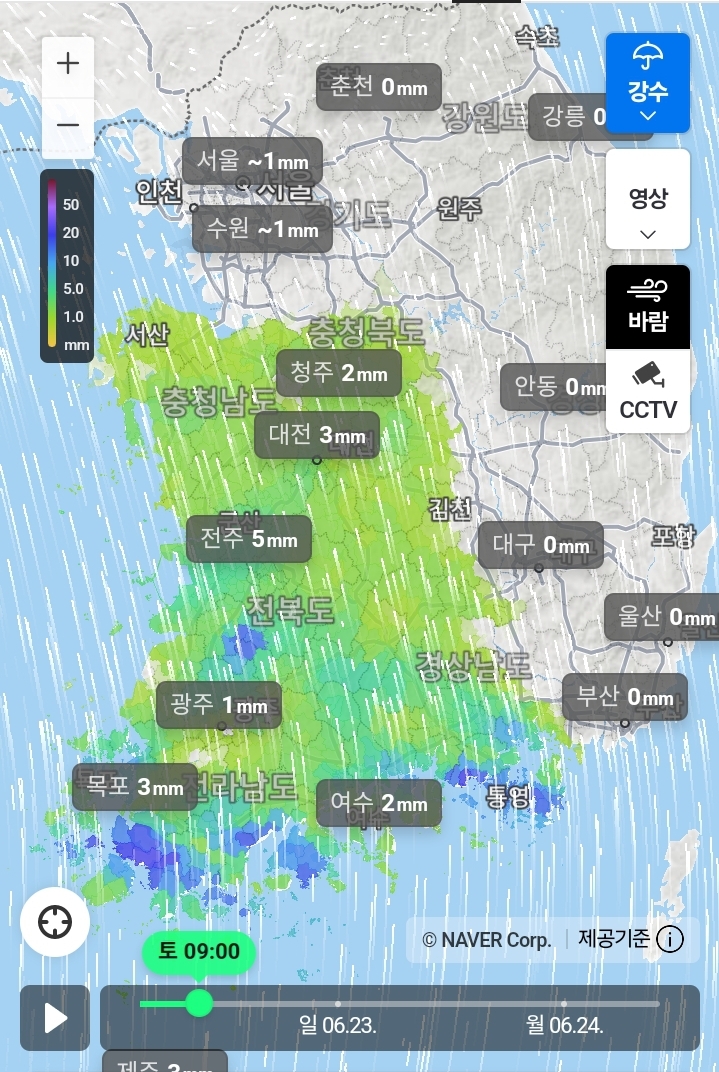Screen dimensions: 719x1072
Task: Jump to 일 06.23. on the timeline
Action: tap(338, 1024)
